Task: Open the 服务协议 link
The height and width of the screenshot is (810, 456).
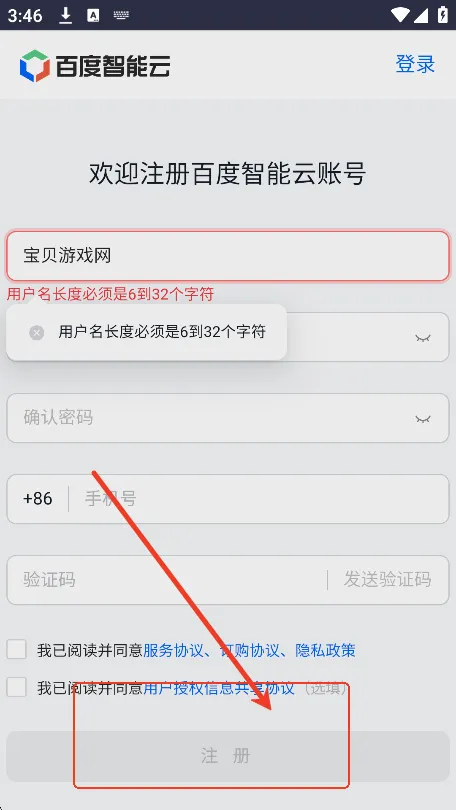Action: click(x=174, y=650)
